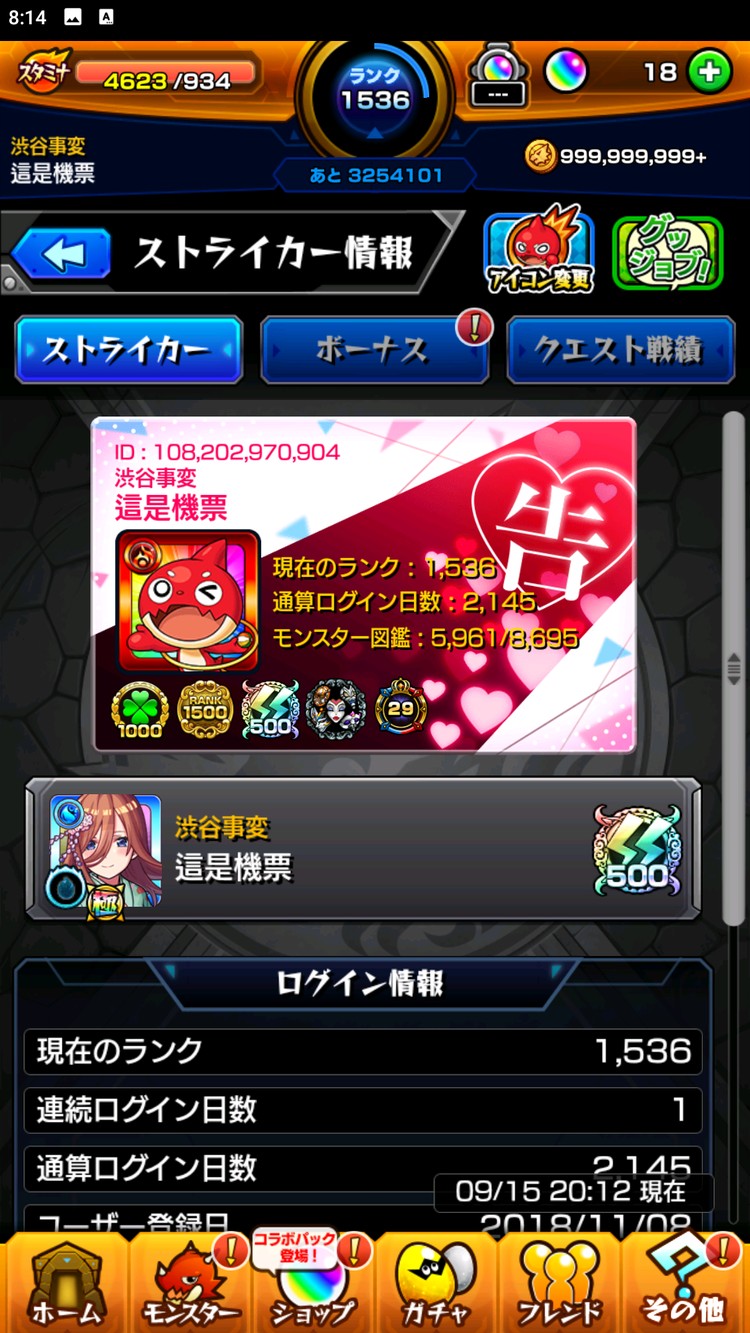Switch to the ストライカー tab
Screen dimensions: 750x1333
129,350
